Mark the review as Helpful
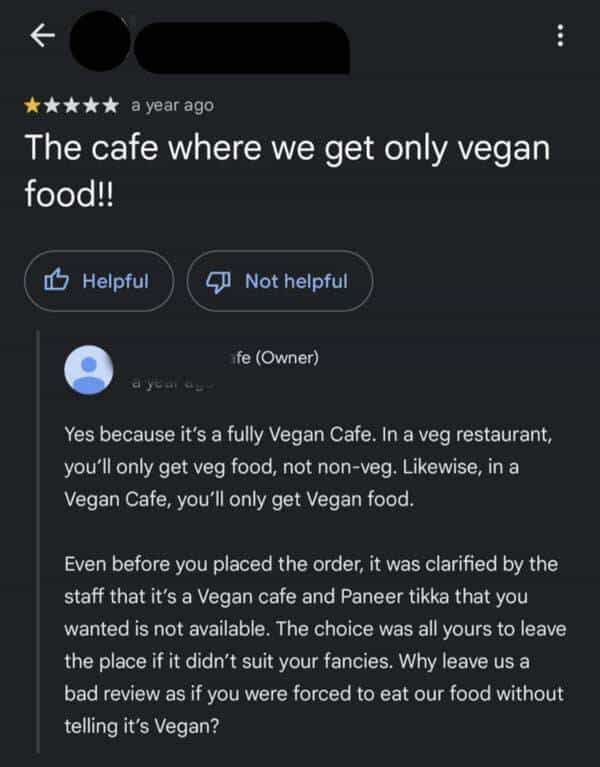This screenshot has height=767, width=600. [99, 281]
